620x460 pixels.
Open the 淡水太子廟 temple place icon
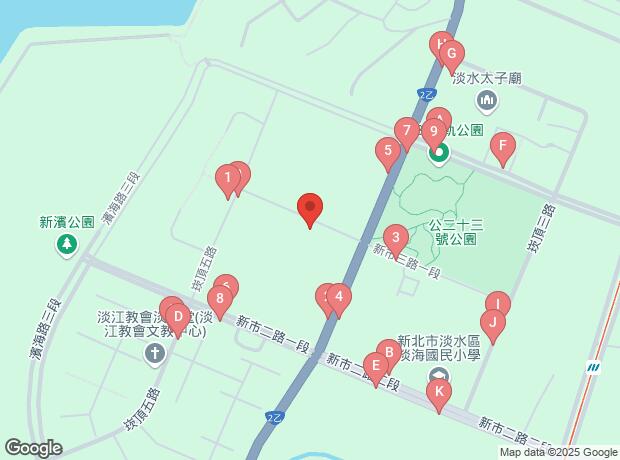click(x=487, y=99)
